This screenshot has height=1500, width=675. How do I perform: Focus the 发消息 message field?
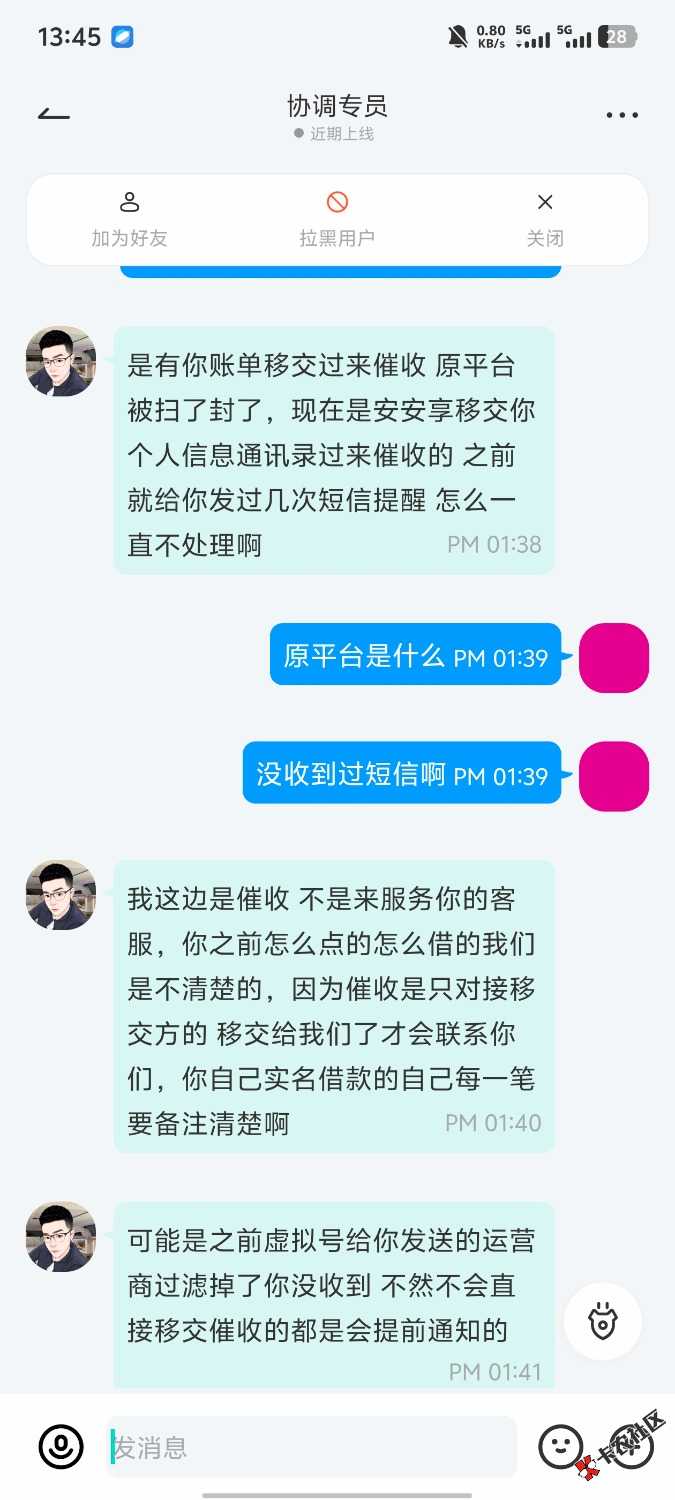(x=310, y=1447)
